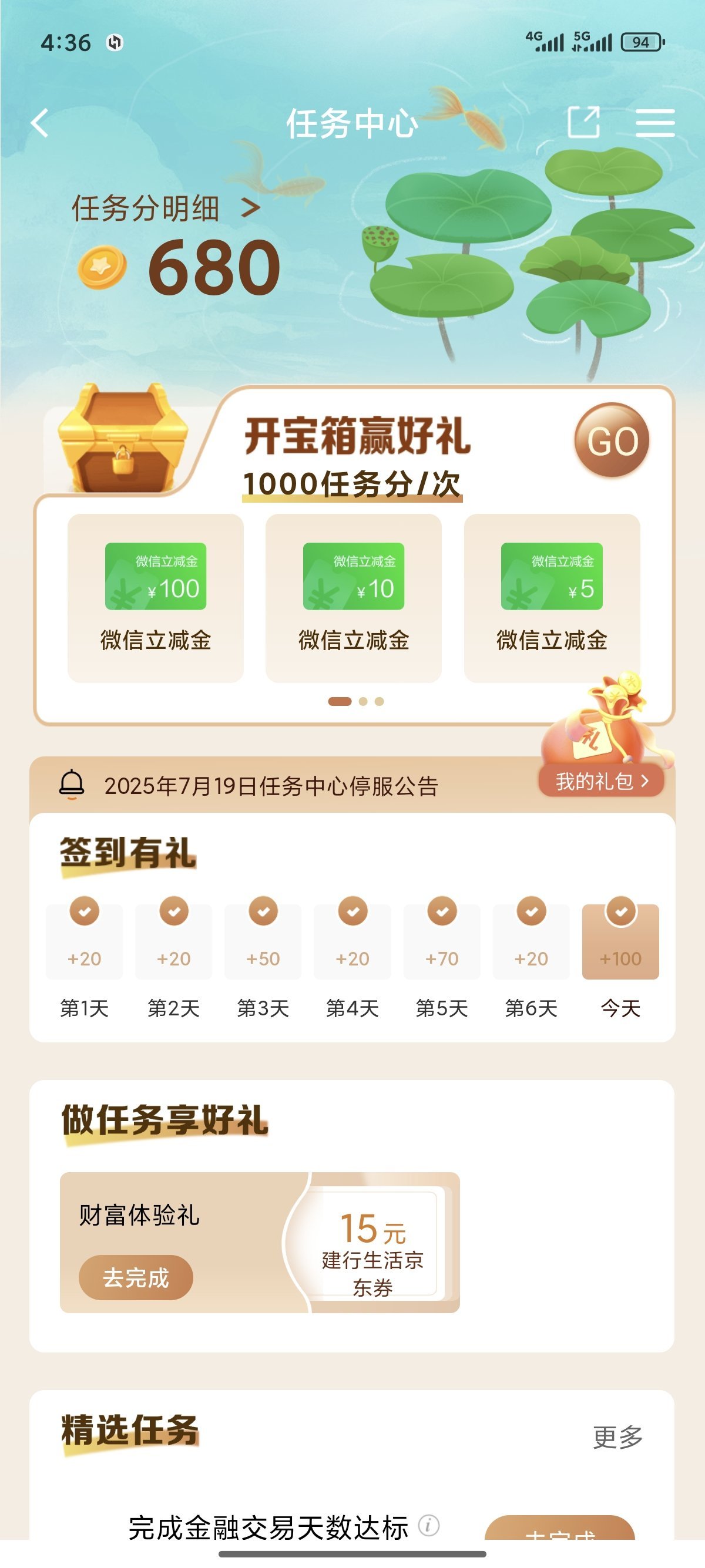
Task: Select the ¥5 微信立减金 card
Action: 552,598
